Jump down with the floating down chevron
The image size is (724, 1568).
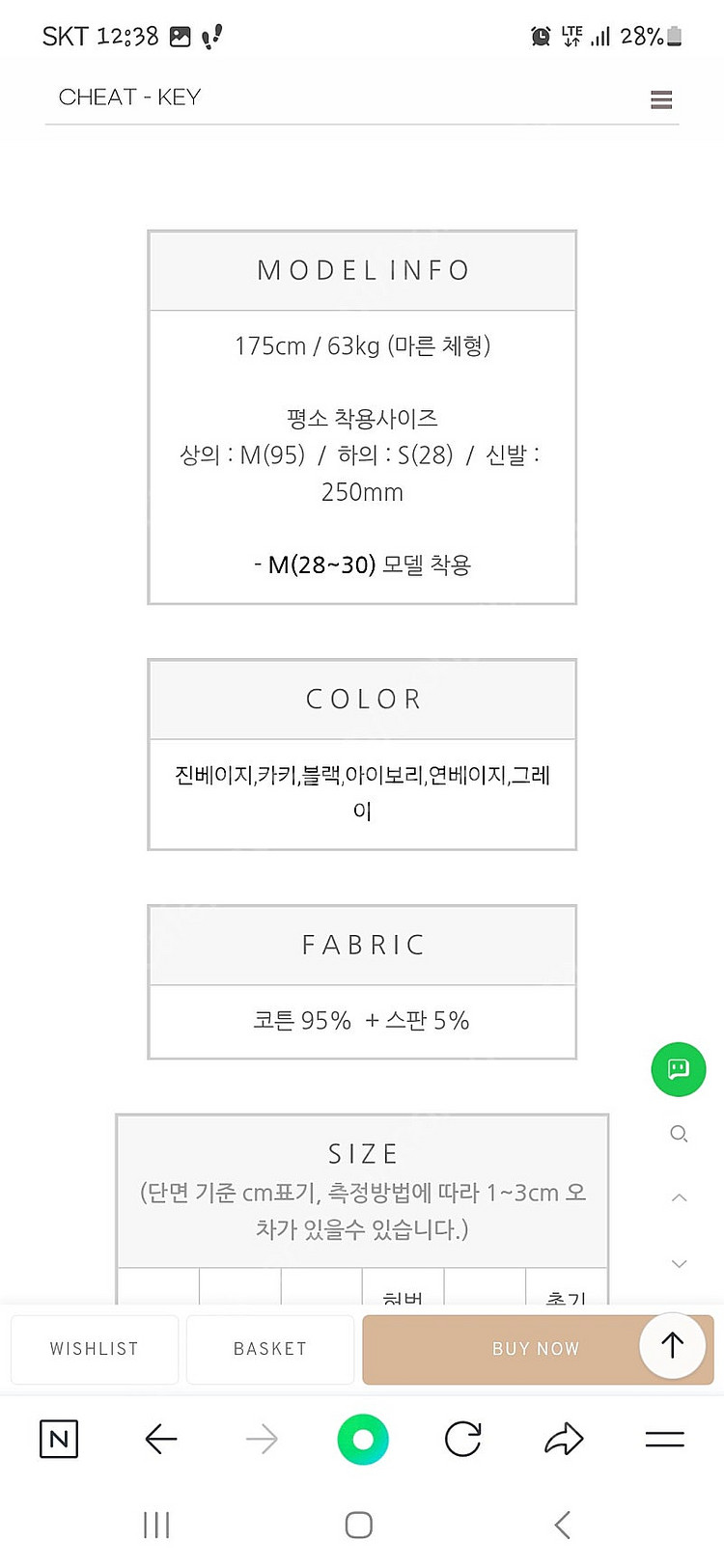[679, 1263]
